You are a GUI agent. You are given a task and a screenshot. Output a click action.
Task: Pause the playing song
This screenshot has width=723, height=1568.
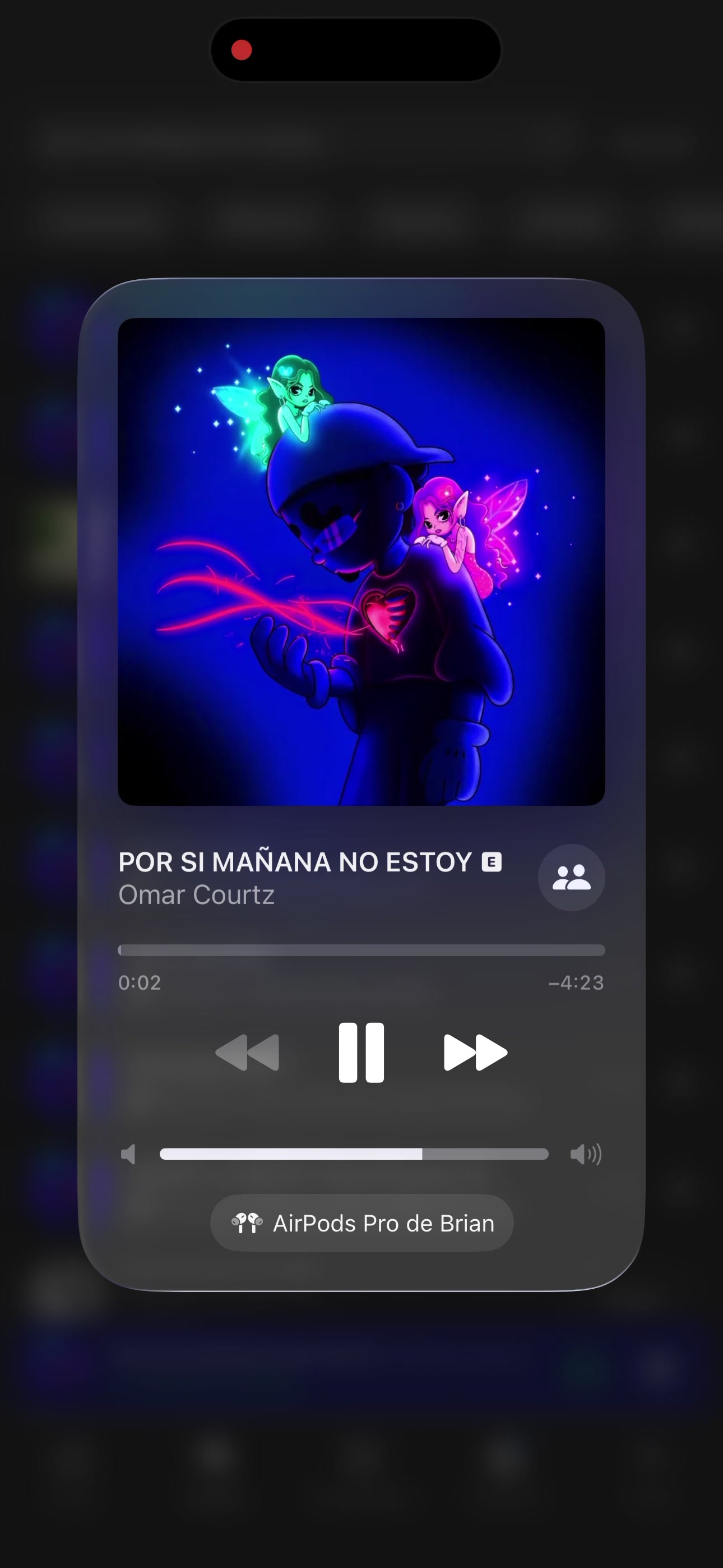pyautogui.click(x=361, y=1053)
